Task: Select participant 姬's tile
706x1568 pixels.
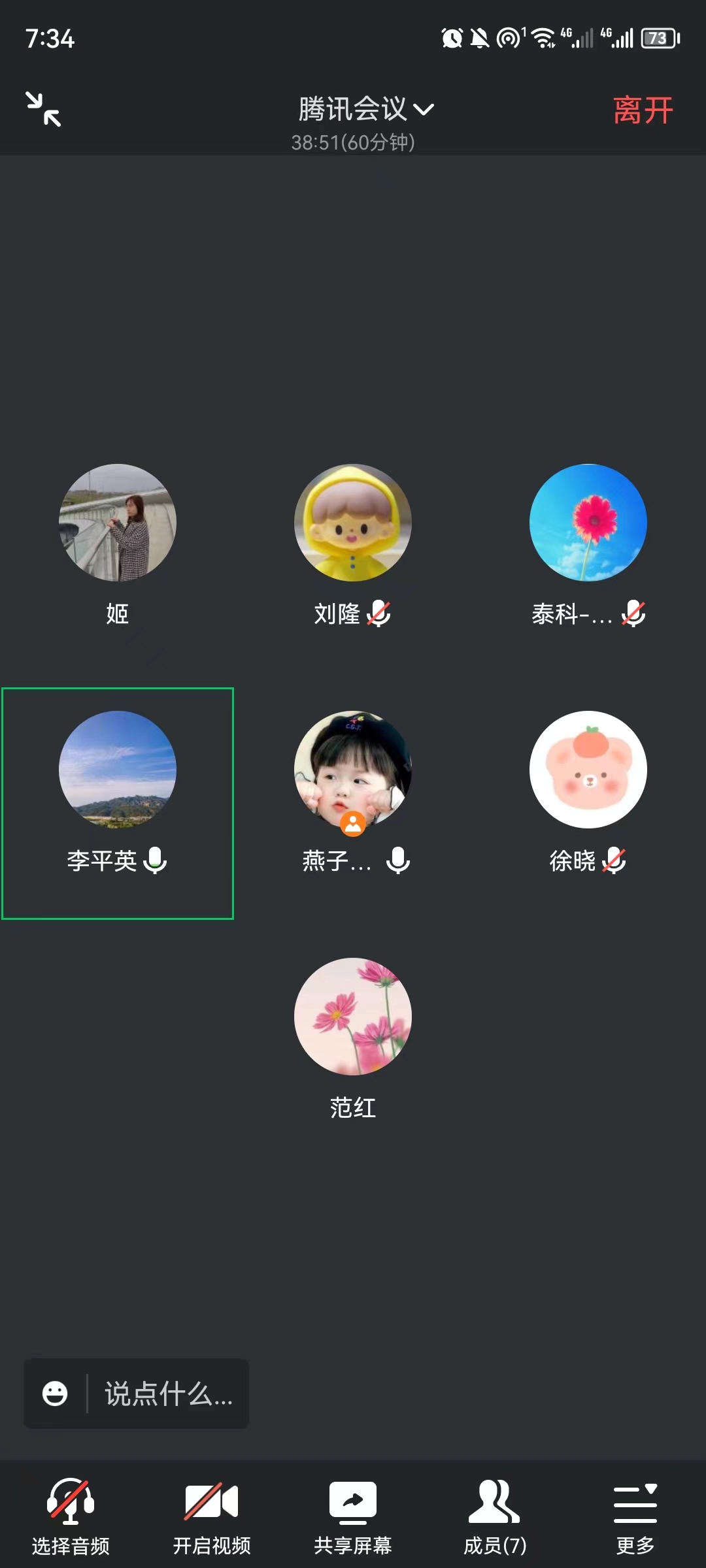Action: tap(118, 523)
